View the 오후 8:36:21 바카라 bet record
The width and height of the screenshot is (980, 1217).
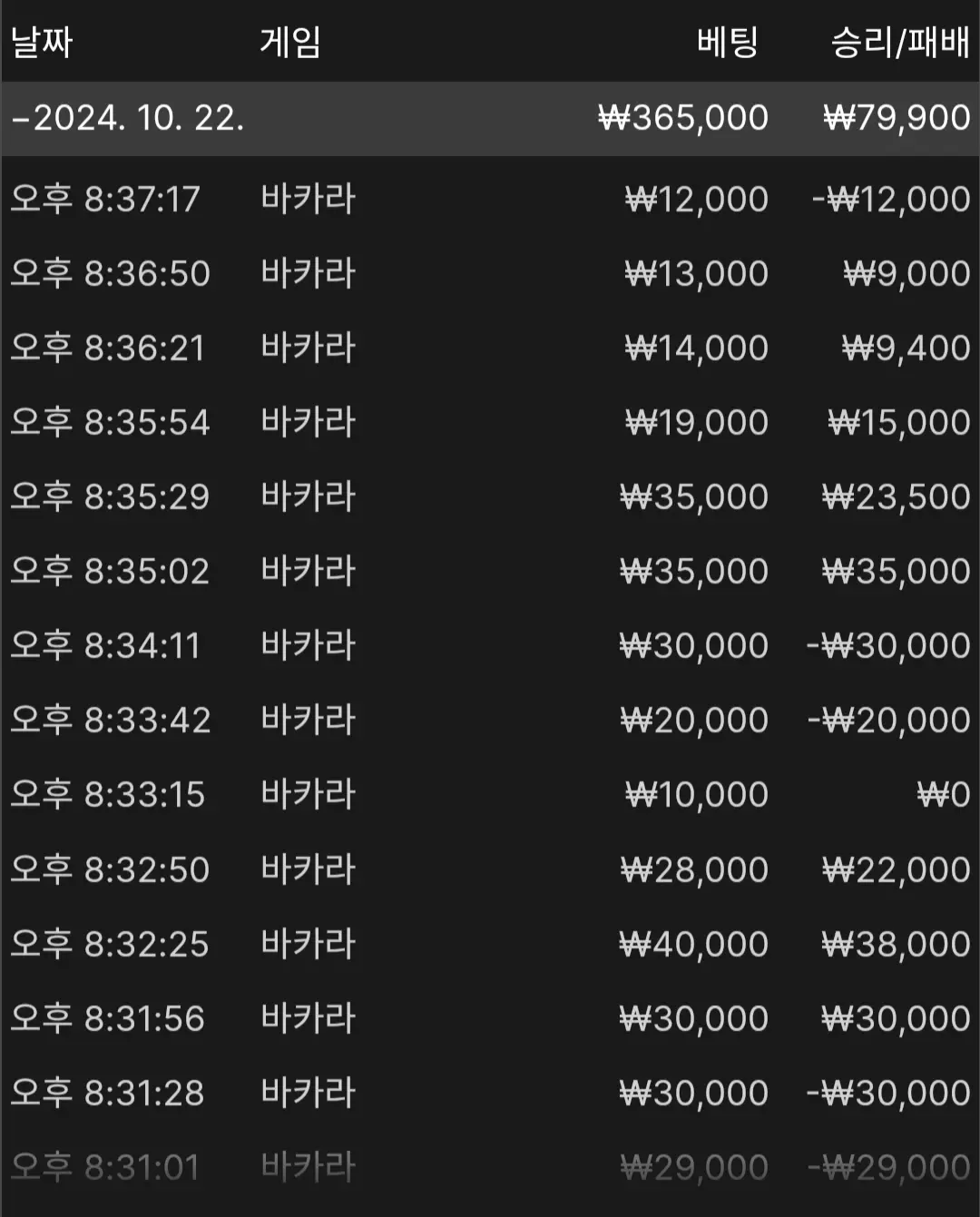[x=490, y=348]
